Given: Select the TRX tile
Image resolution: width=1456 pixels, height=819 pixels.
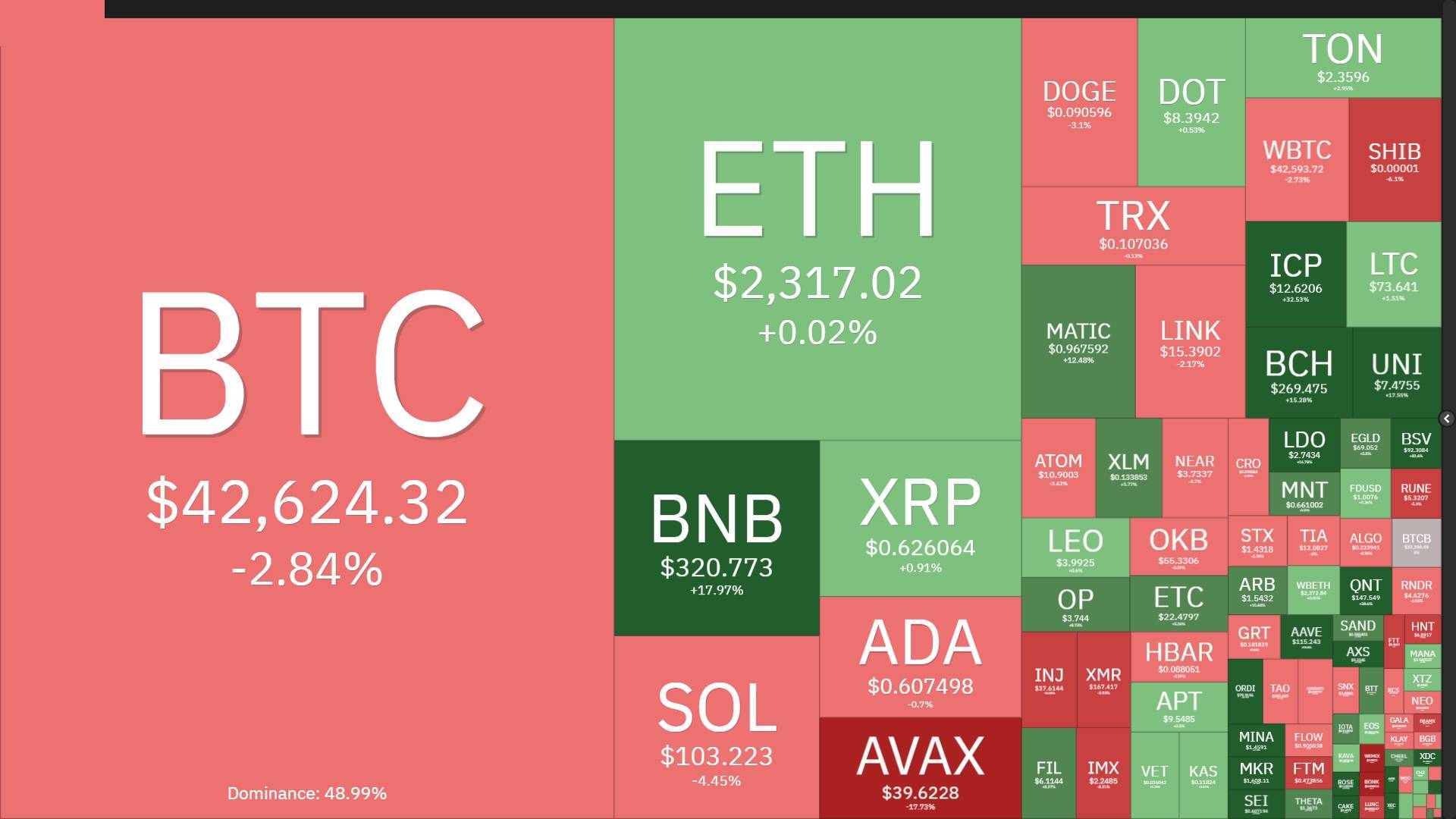Looking at the screenshot, I should [x=1133, y=226].
